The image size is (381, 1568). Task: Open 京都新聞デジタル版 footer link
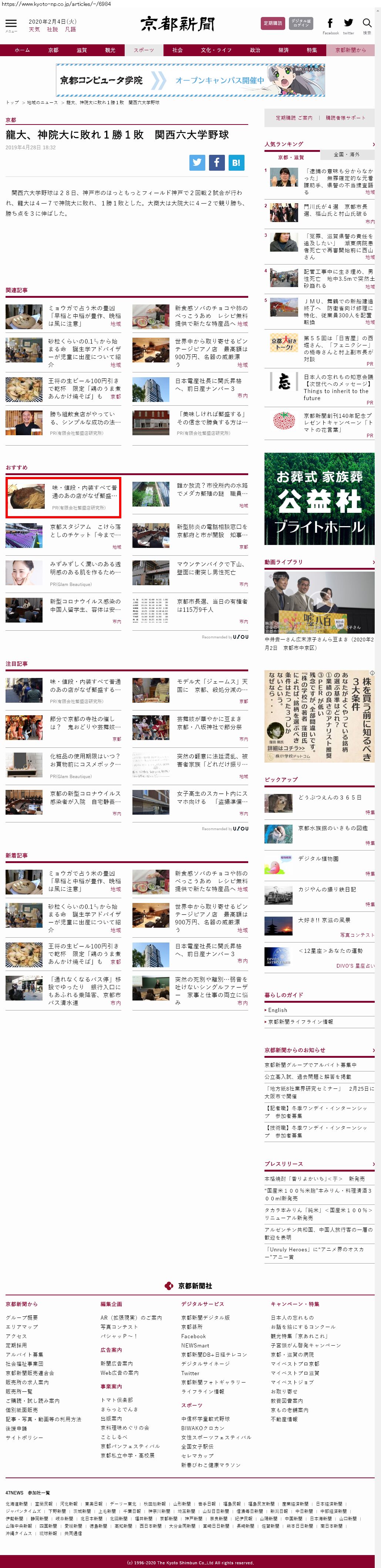[x=205, y=1318]
